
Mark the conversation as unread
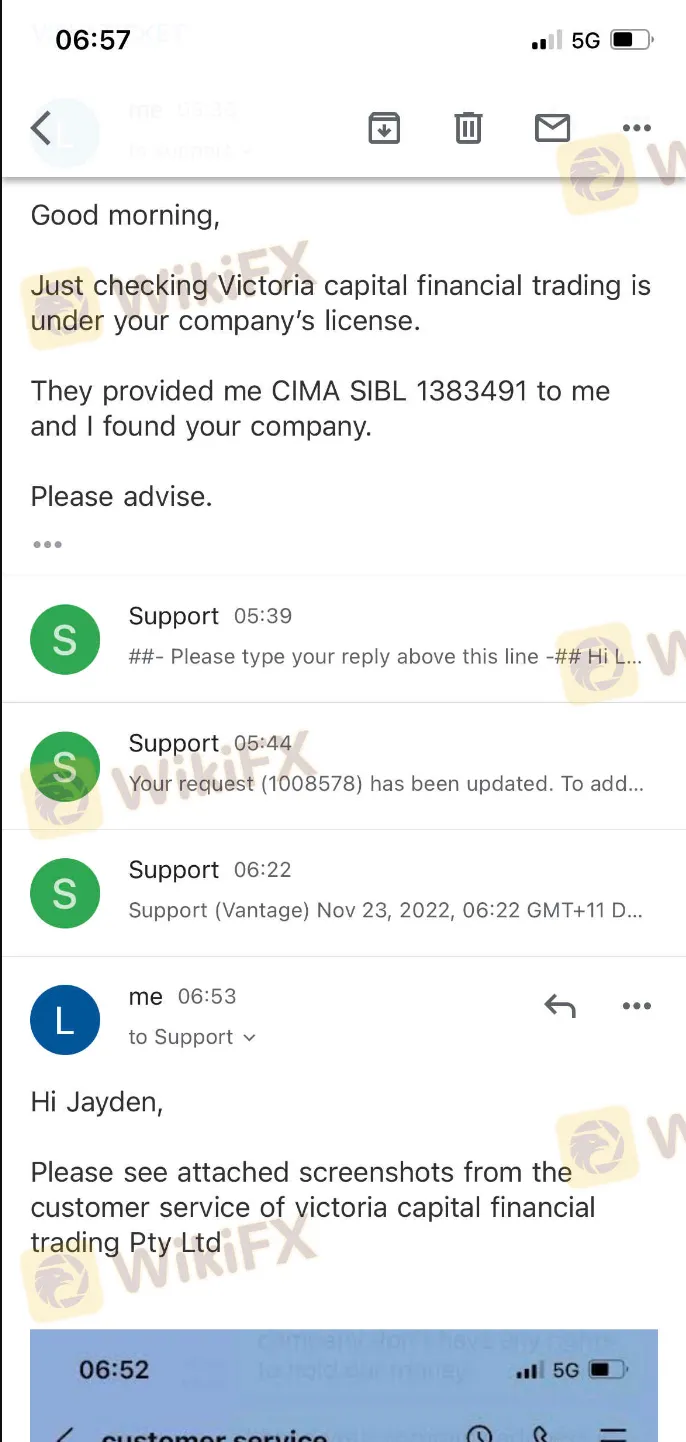[552, 128]
